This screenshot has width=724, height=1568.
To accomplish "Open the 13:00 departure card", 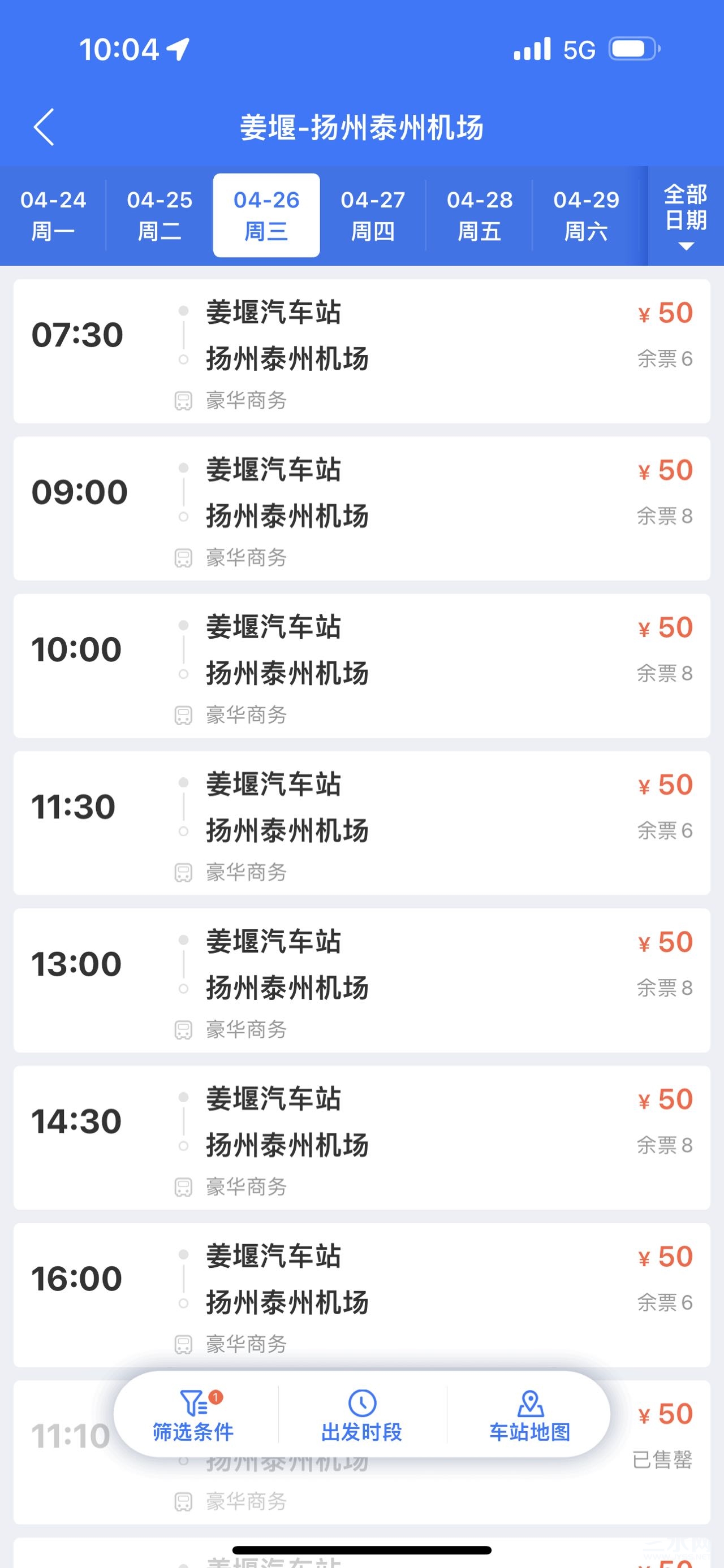I will coord(361,981).
